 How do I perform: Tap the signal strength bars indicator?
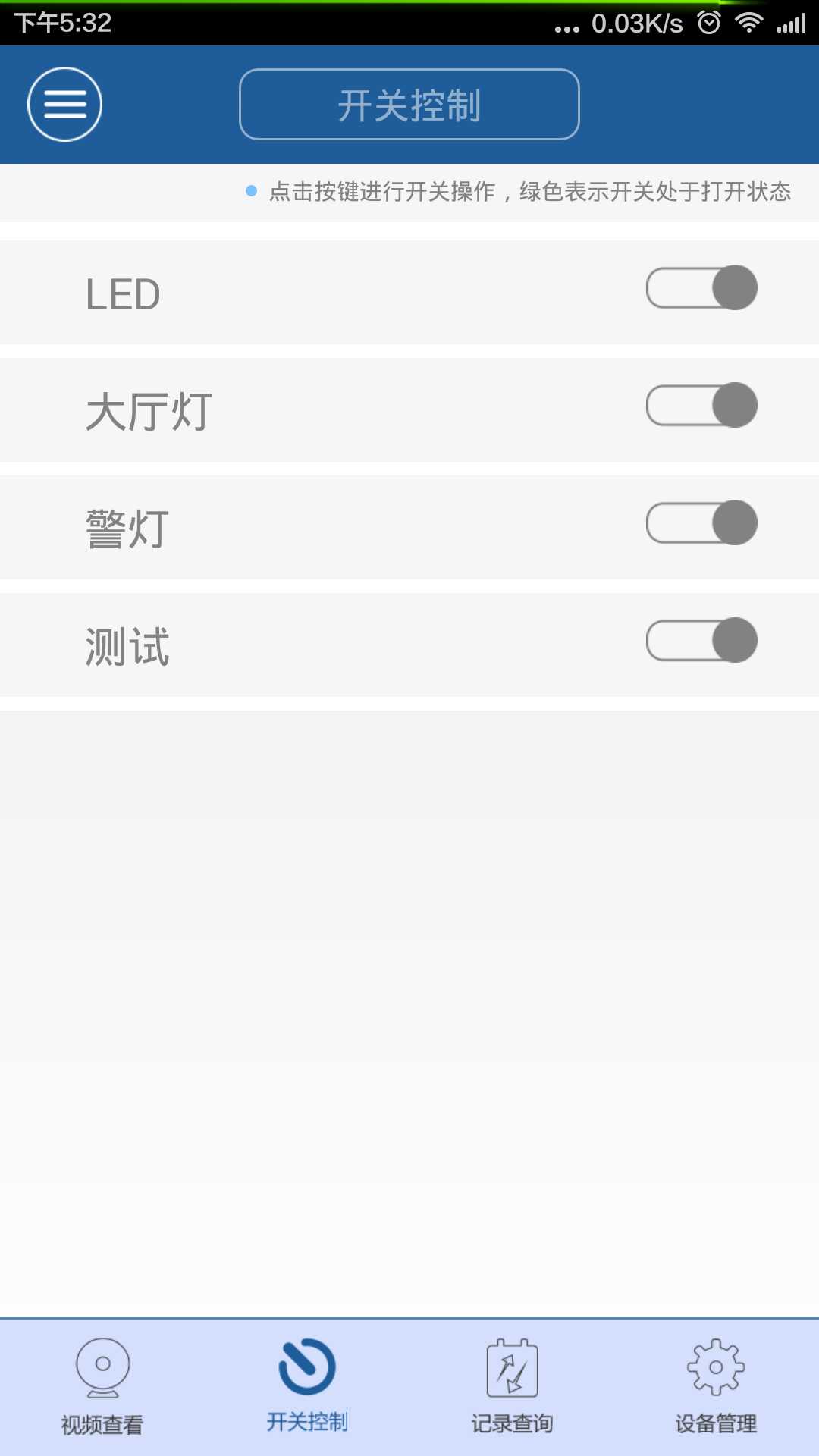tap(789, 23)
